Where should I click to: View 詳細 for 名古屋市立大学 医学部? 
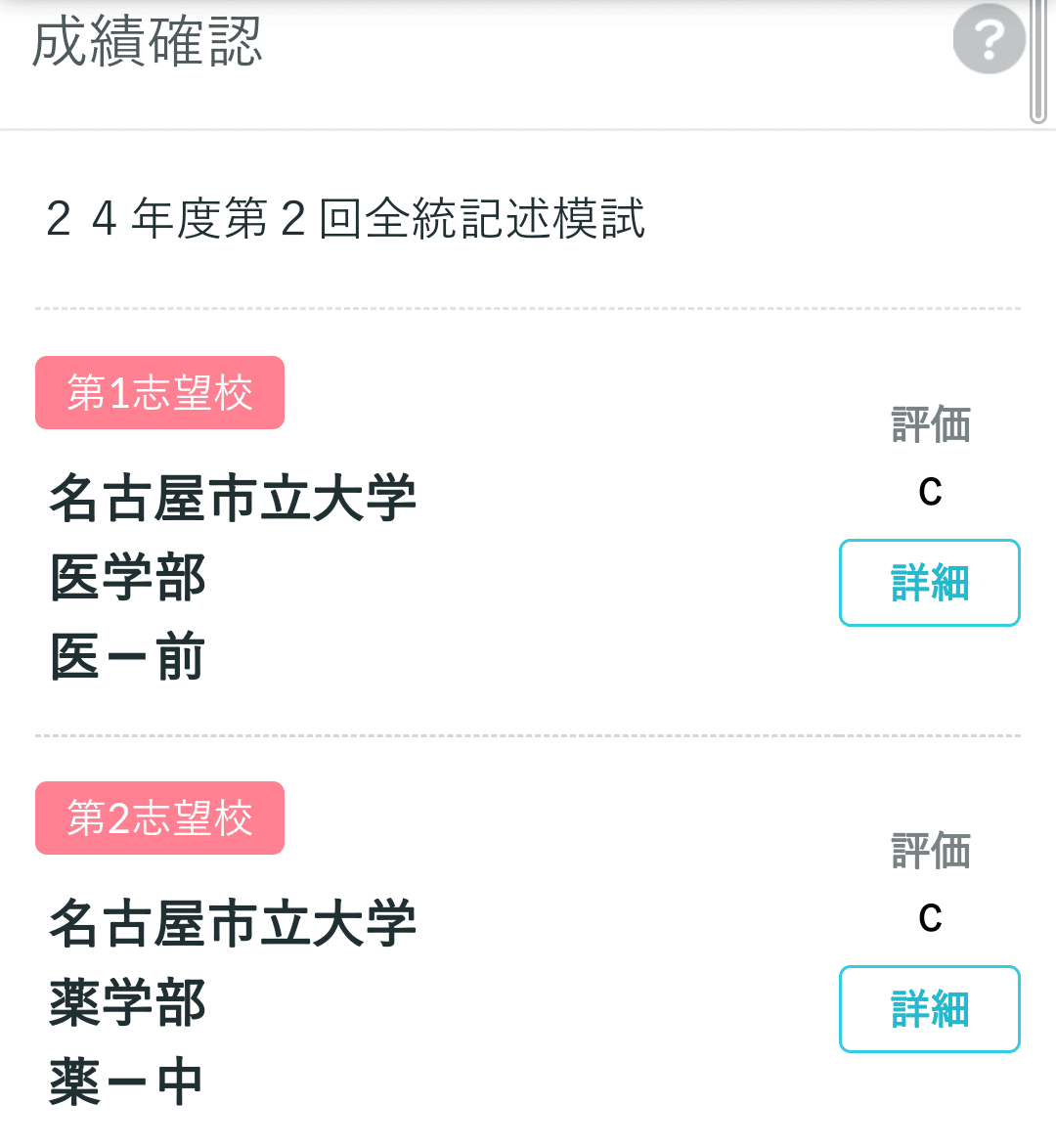[929, 583]
